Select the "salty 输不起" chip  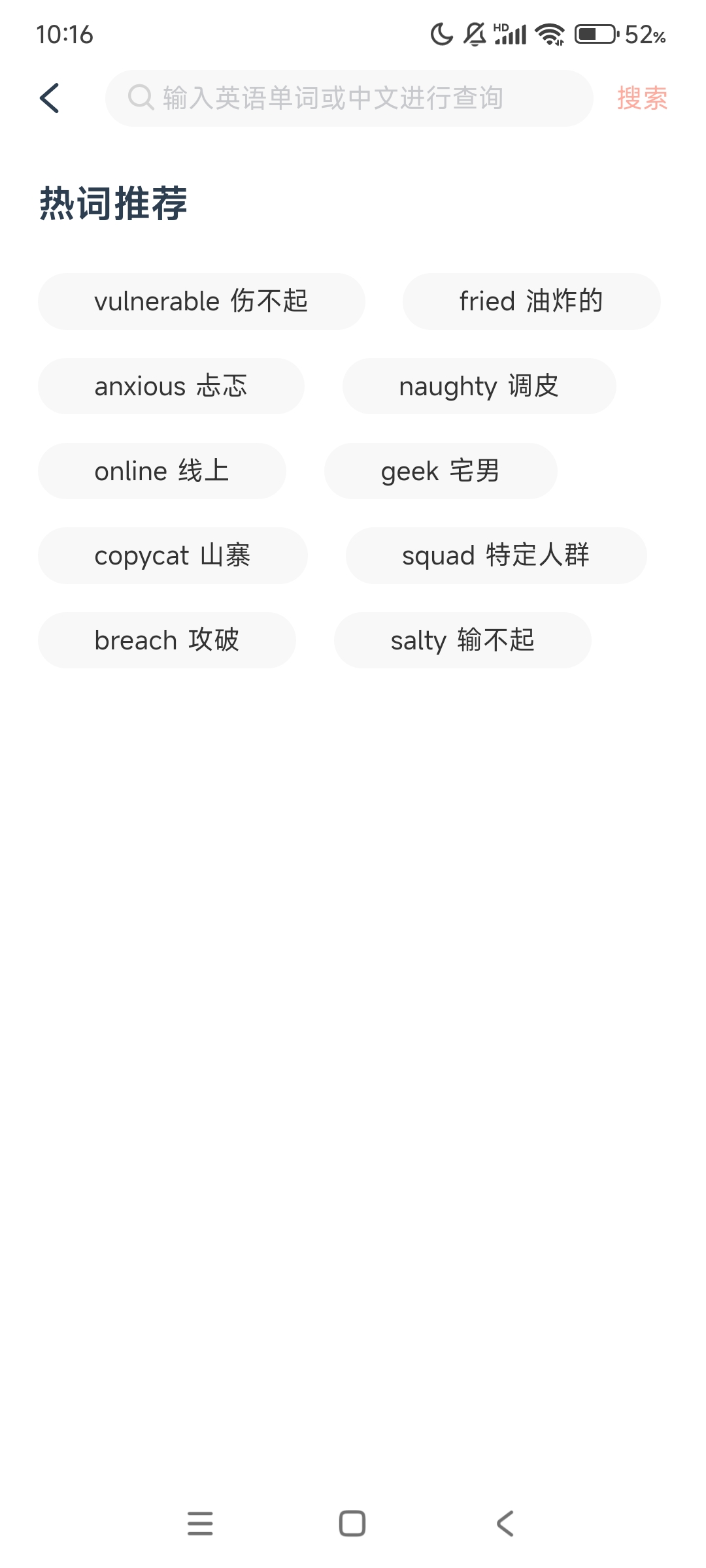(462, 640)
